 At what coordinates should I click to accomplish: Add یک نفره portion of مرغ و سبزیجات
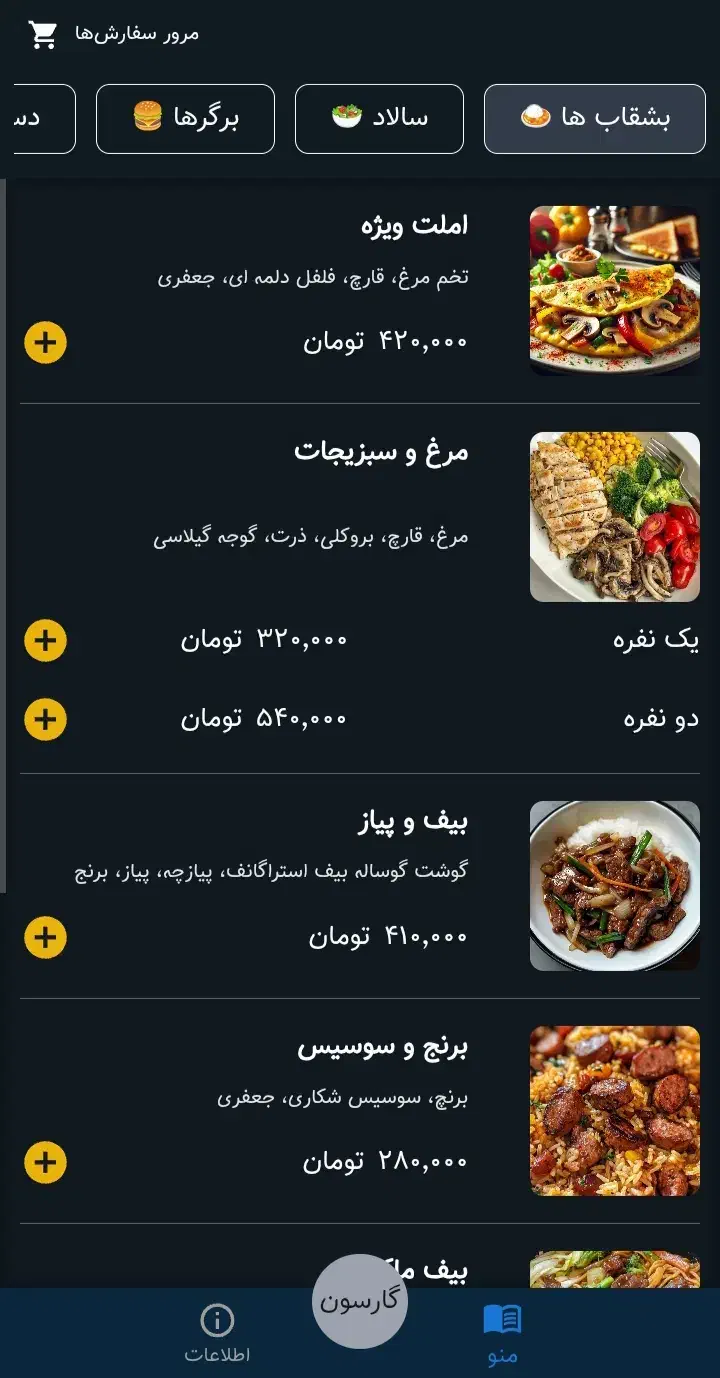44,640
